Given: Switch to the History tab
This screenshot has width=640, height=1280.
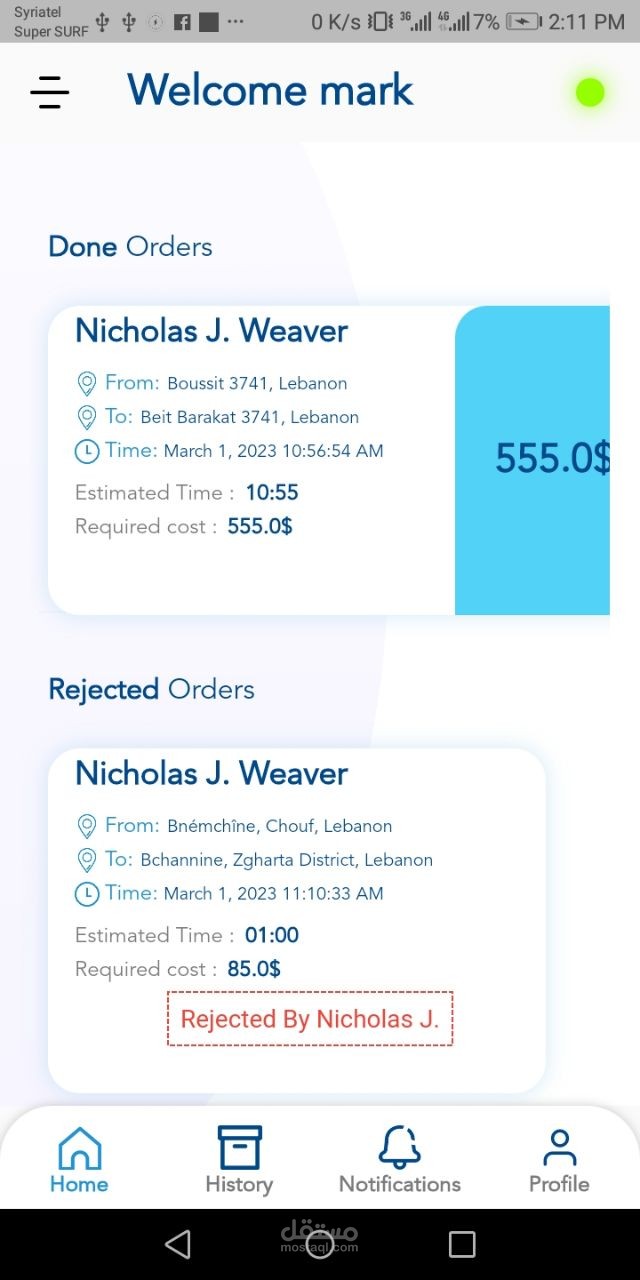Looking at the screenshot, I should pos(239,1160).
